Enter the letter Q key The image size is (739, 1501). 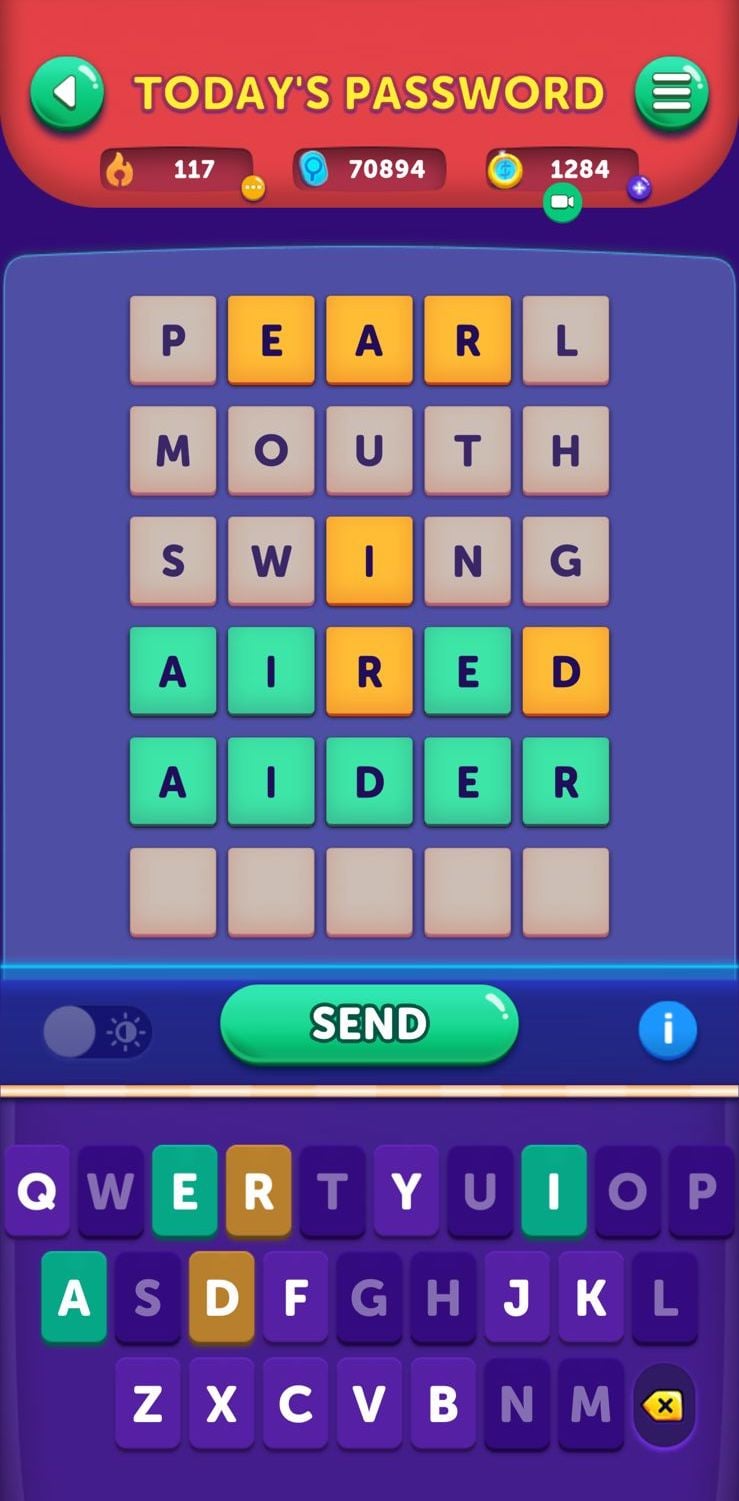coord(37,1190)
